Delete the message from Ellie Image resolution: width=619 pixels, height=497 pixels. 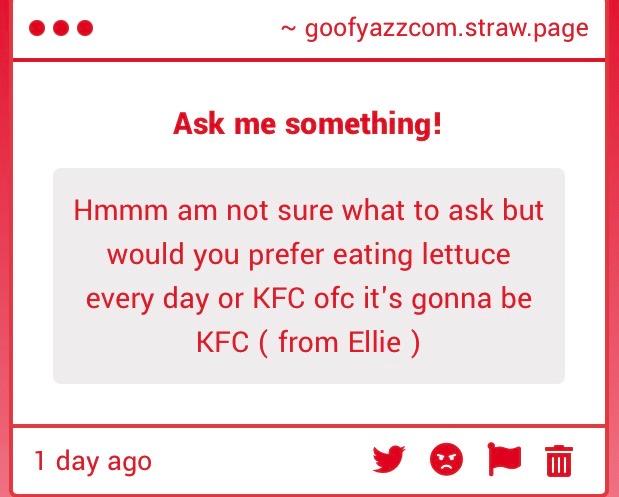558,460
